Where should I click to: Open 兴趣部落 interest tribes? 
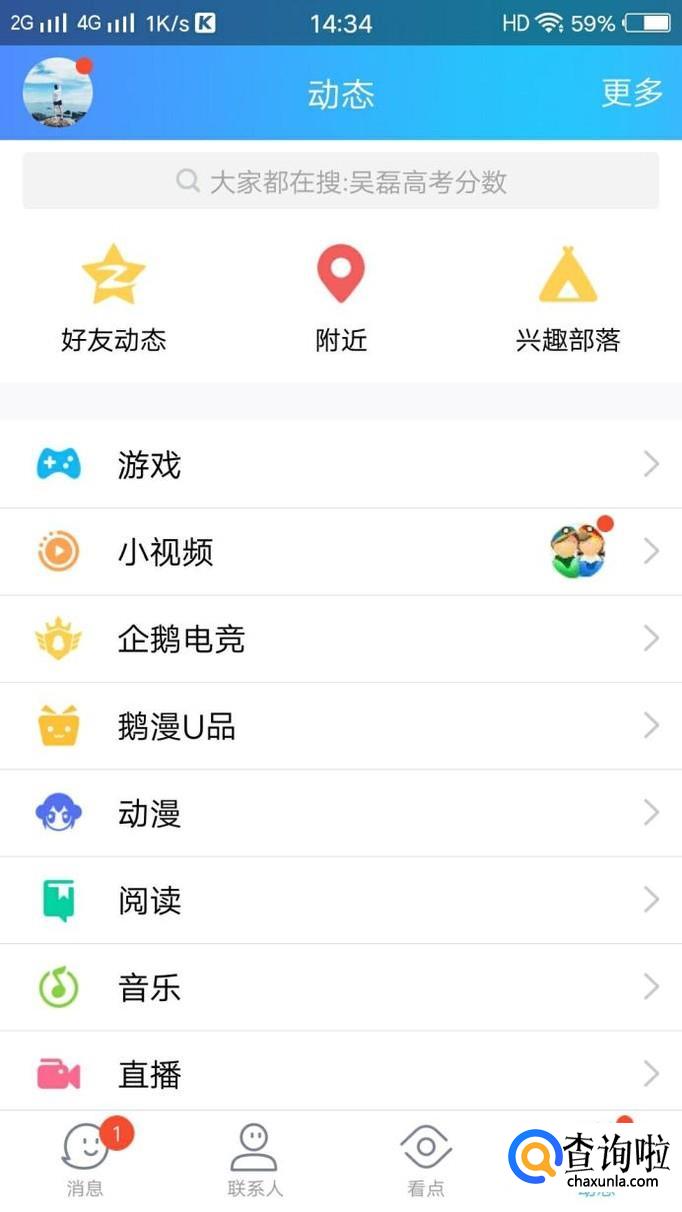point(568,298)
